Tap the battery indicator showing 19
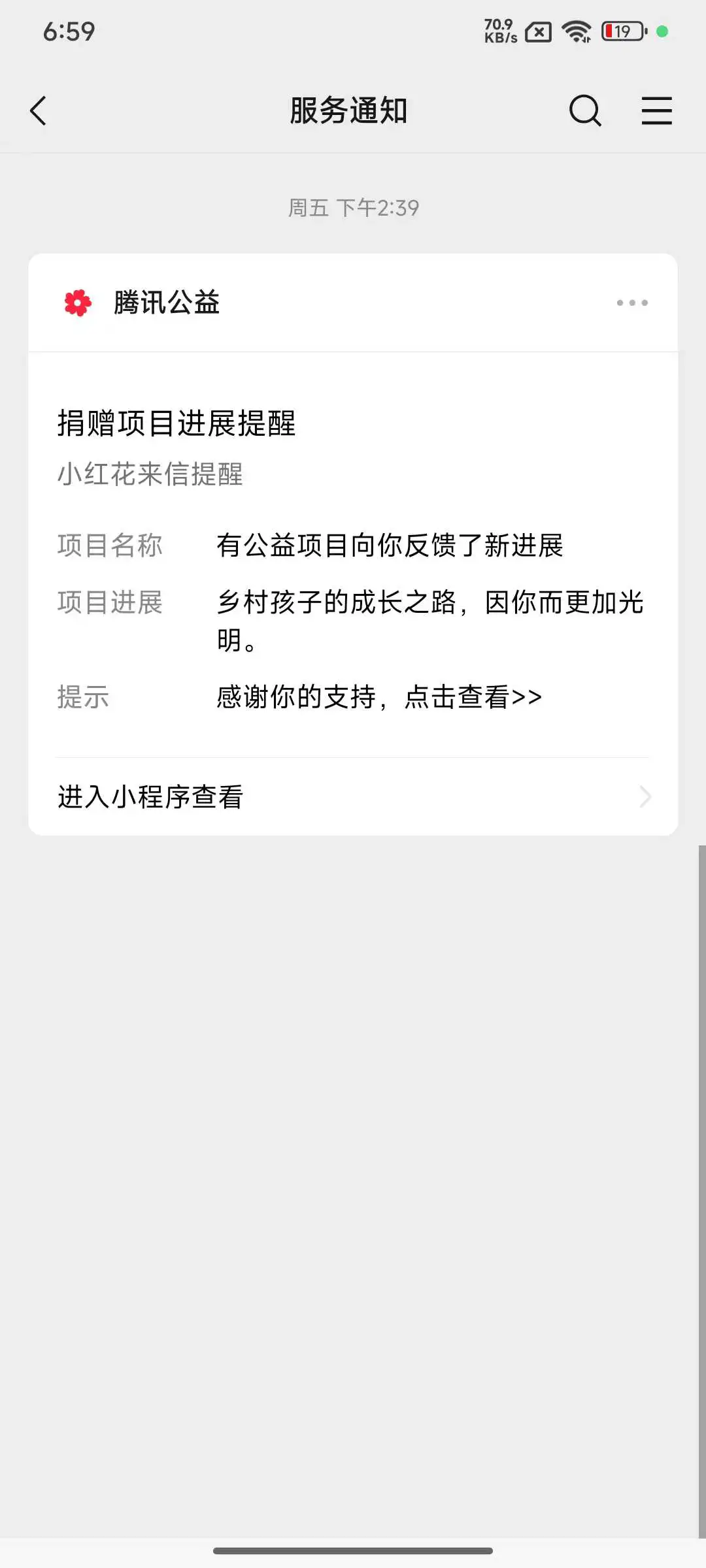The height and width of the screenshot is (1568, 706). [x=618, y=30]
